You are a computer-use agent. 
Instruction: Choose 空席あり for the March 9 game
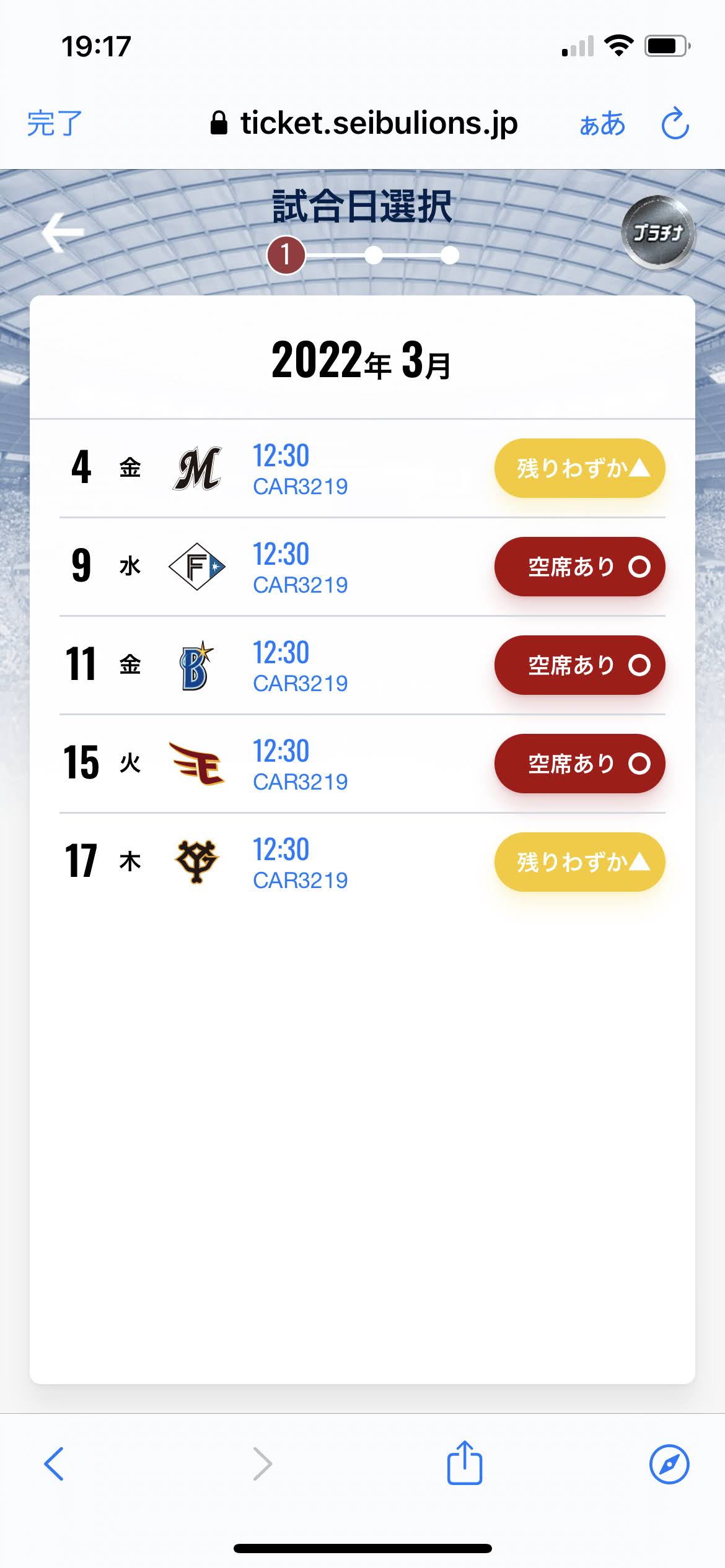[579, 567]
